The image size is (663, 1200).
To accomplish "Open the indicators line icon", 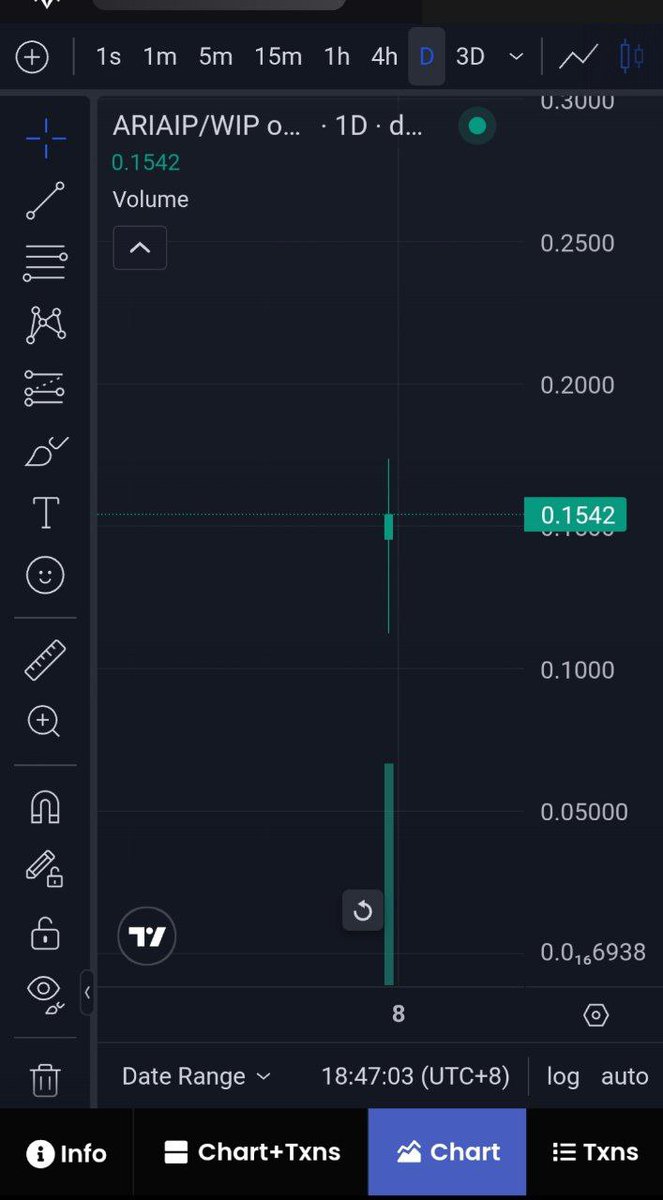I will (578, 57).
